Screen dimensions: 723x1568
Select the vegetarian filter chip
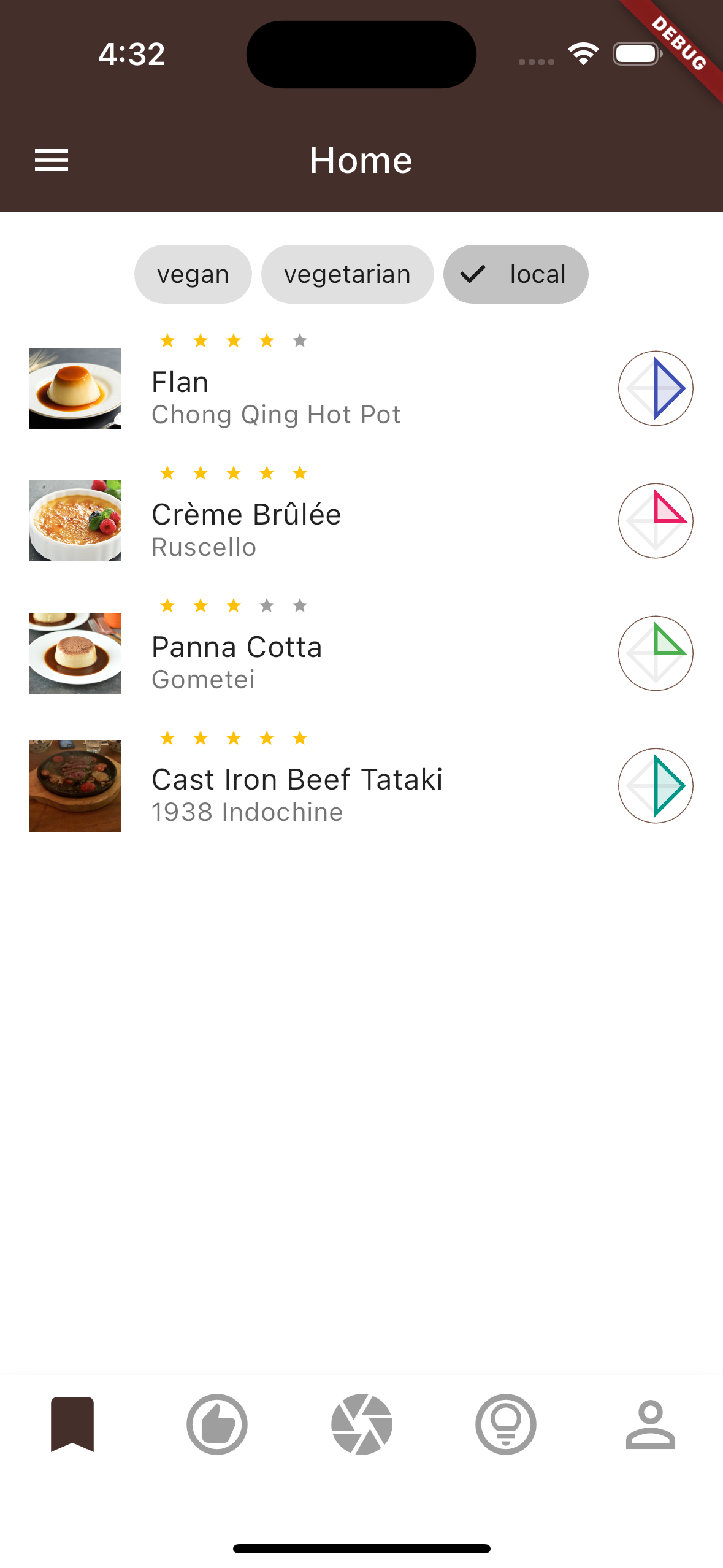(x=347, y=274)
